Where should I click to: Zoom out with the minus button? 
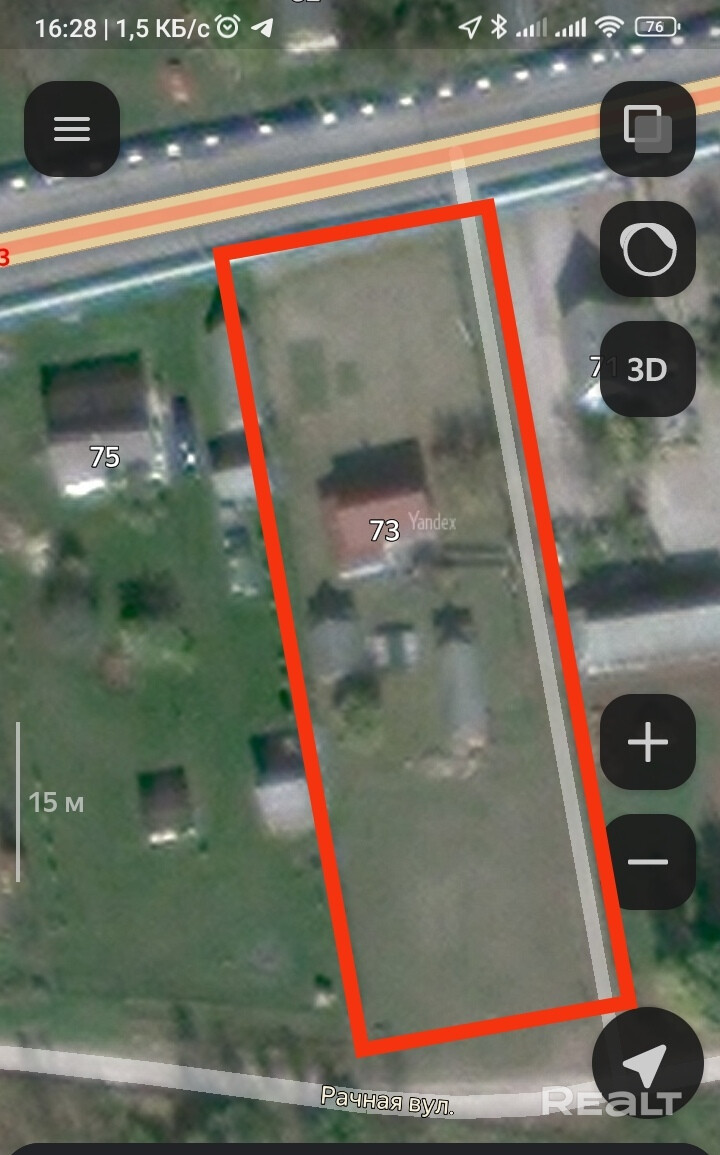coord(648,862)
